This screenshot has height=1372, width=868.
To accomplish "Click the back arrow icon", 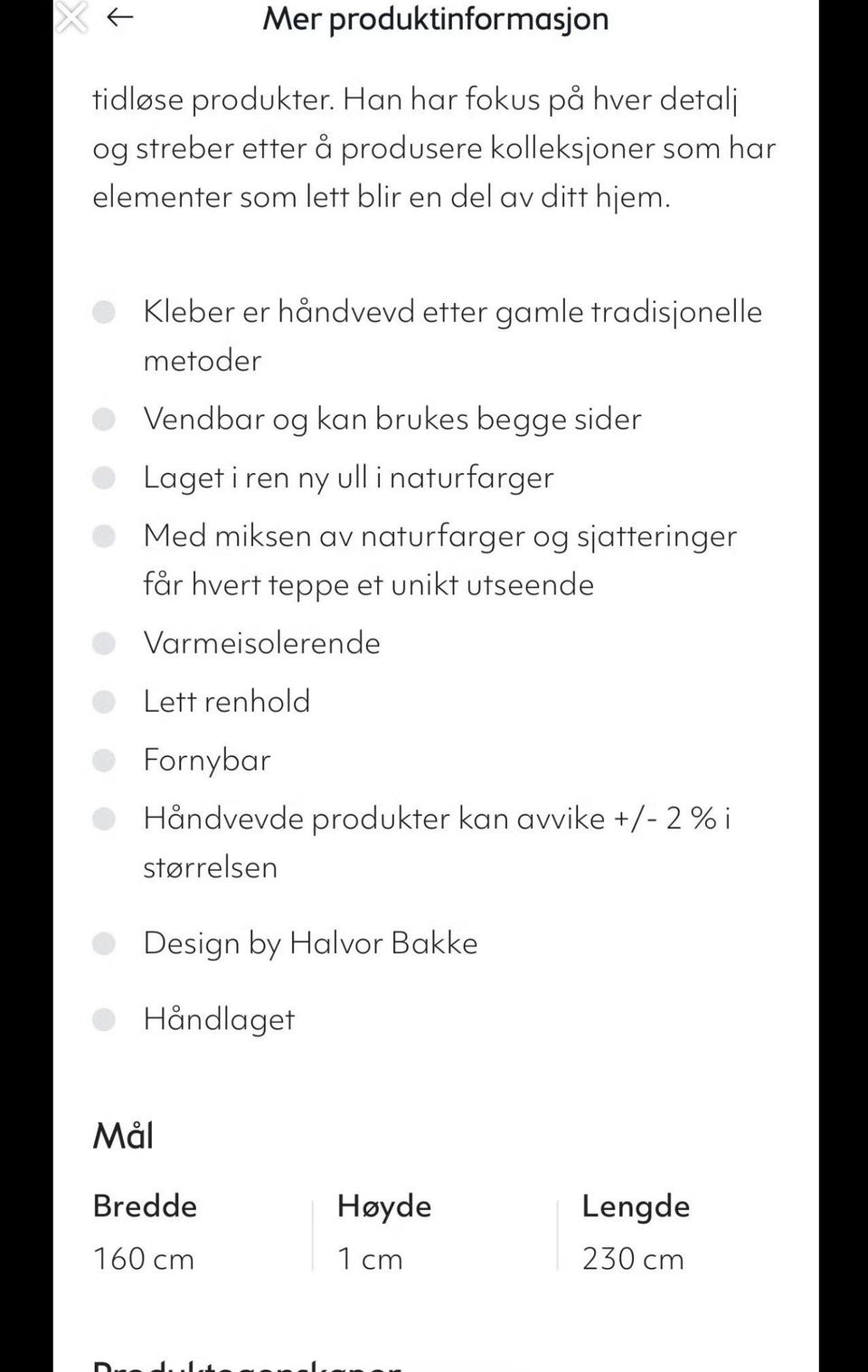I will pos(120,16).
